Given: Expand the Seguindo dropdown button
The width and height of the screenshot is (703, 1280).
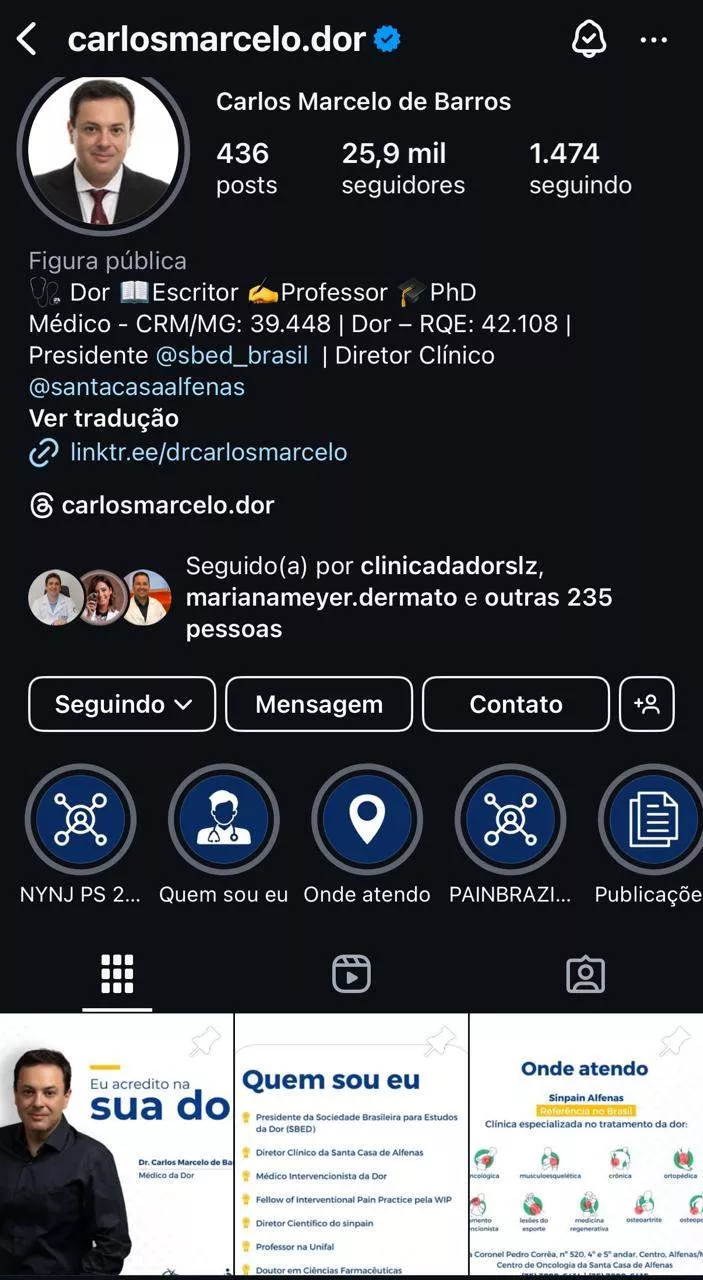Looking at the screenshot, I should pos(122,704).
